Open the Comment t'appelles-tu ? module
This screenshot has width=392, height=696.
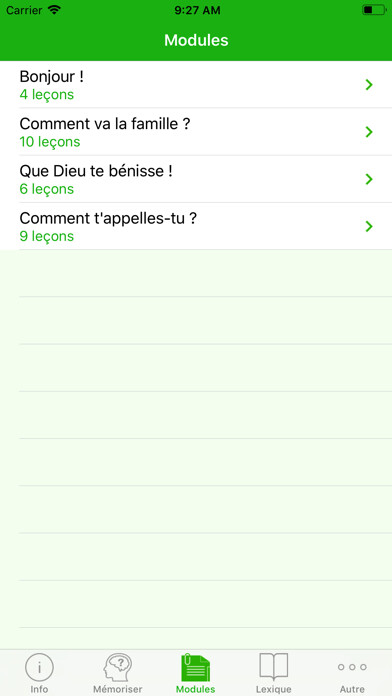pos(196,226)
